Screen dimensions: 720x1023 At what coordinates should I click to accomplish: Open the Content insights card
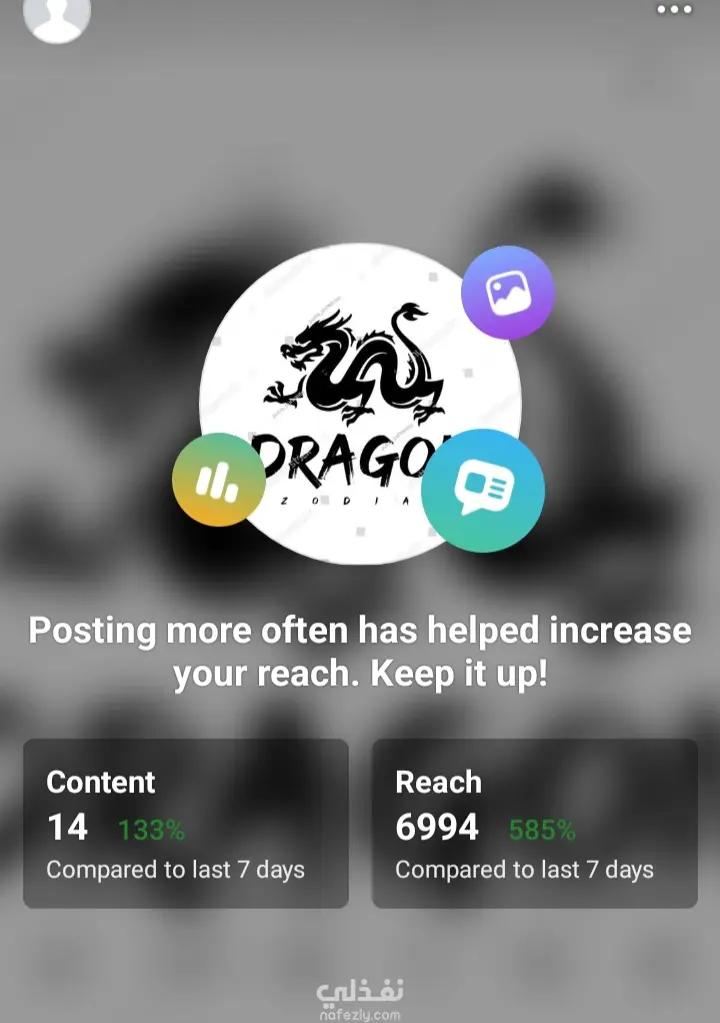click(186, 823)
